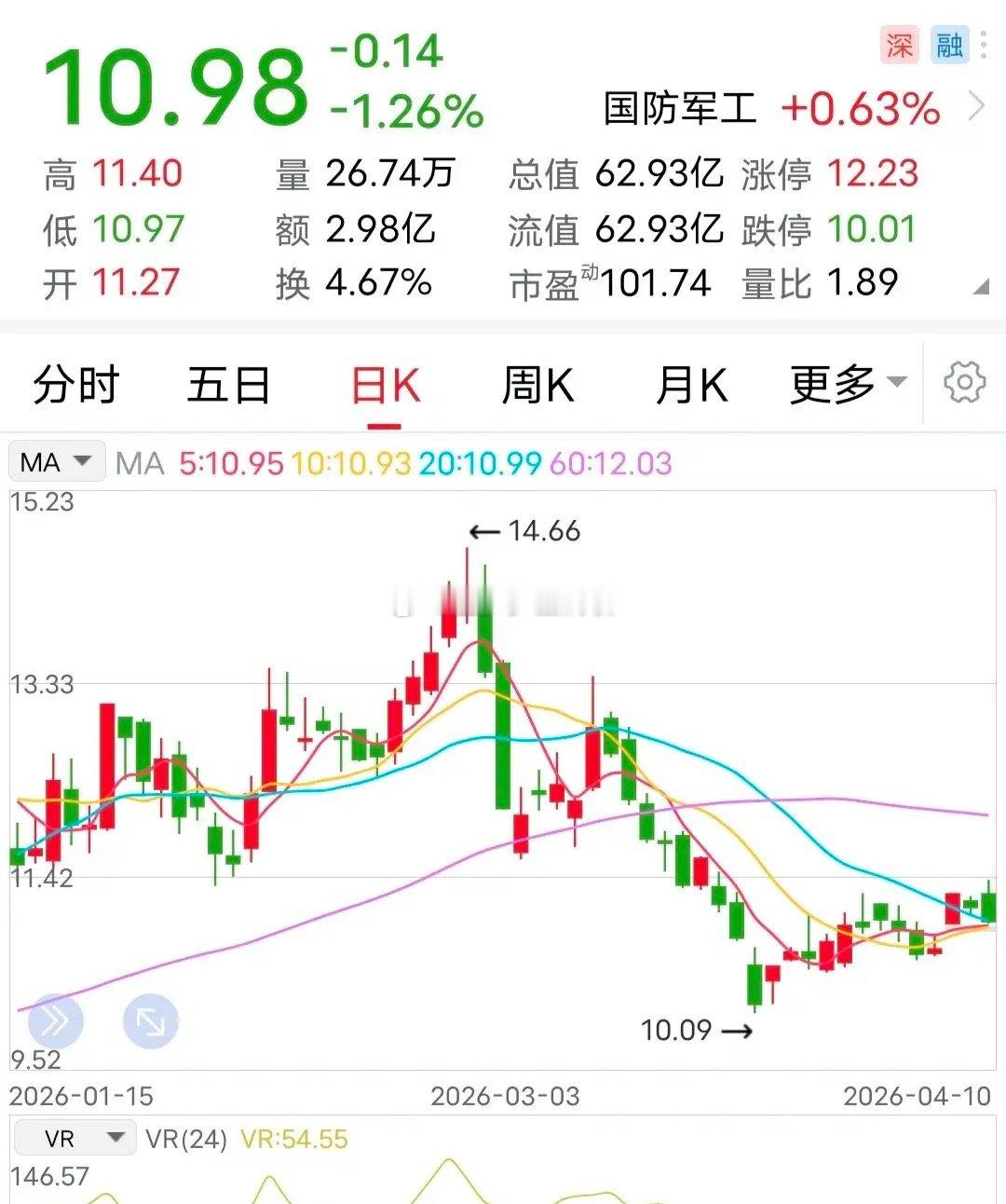
Task: Open the MA indicator dropdown
Action: 56,461
